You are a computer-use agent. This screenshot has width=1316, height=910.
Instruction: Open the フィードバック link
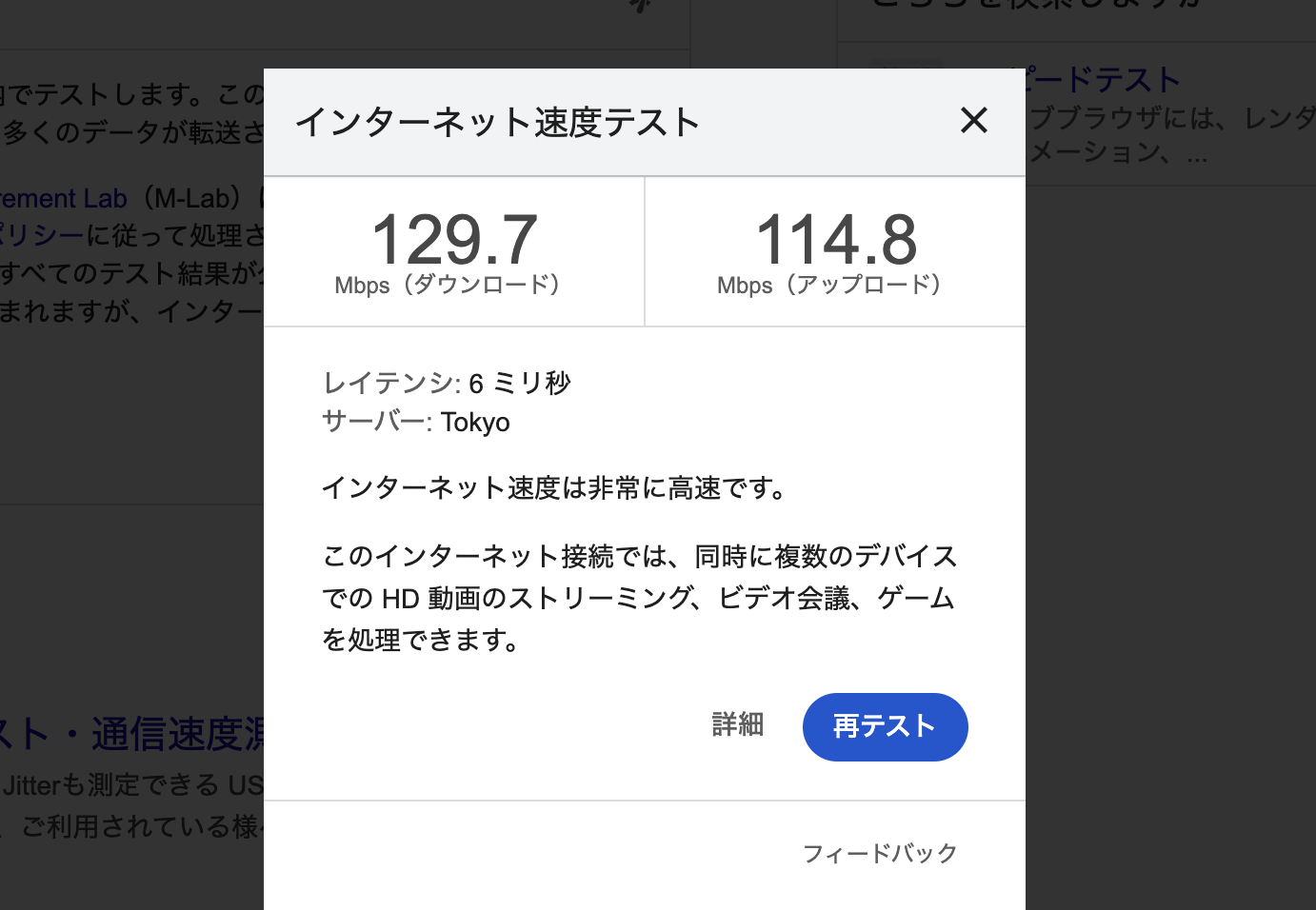click(x=879, y=853)
